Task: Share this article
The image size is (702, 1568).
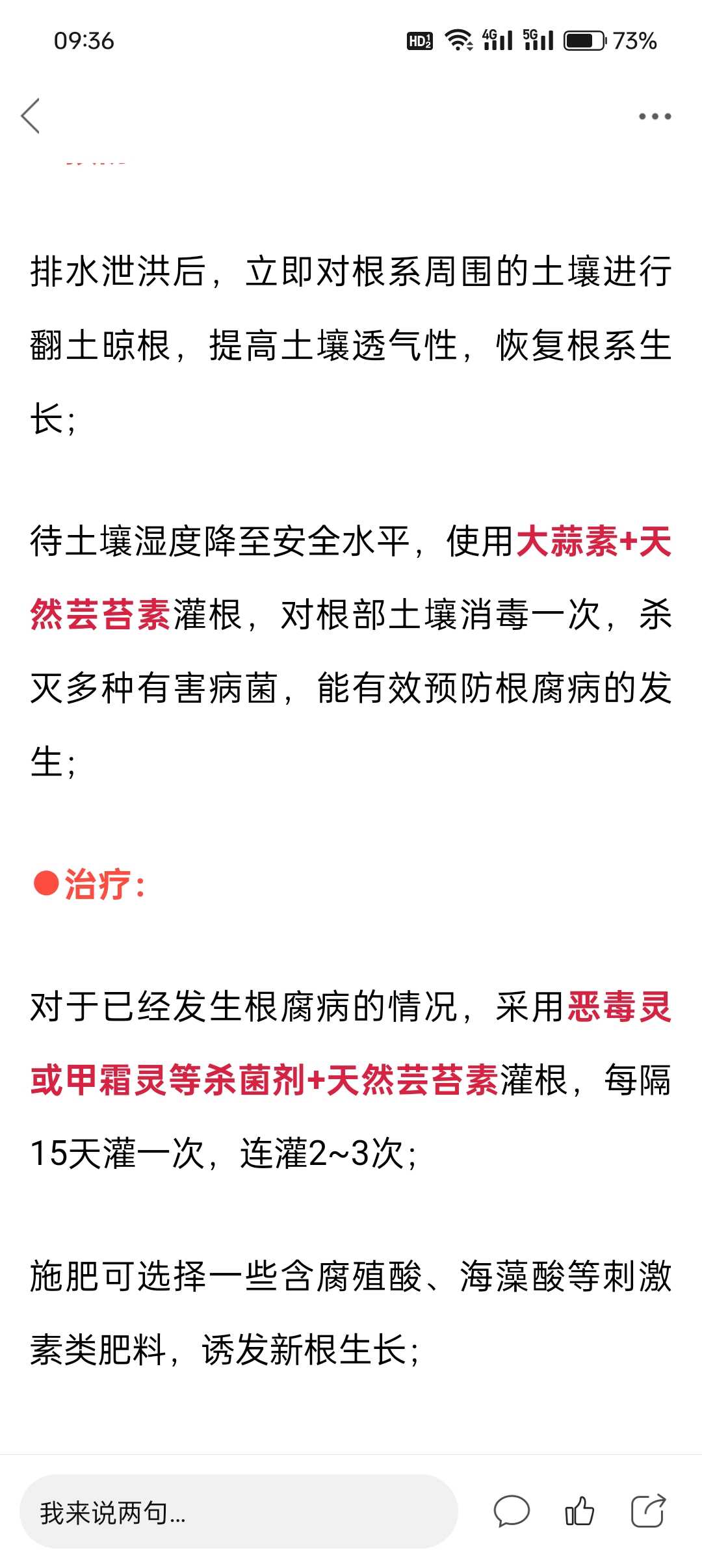Action: (x=648, y=1510)
